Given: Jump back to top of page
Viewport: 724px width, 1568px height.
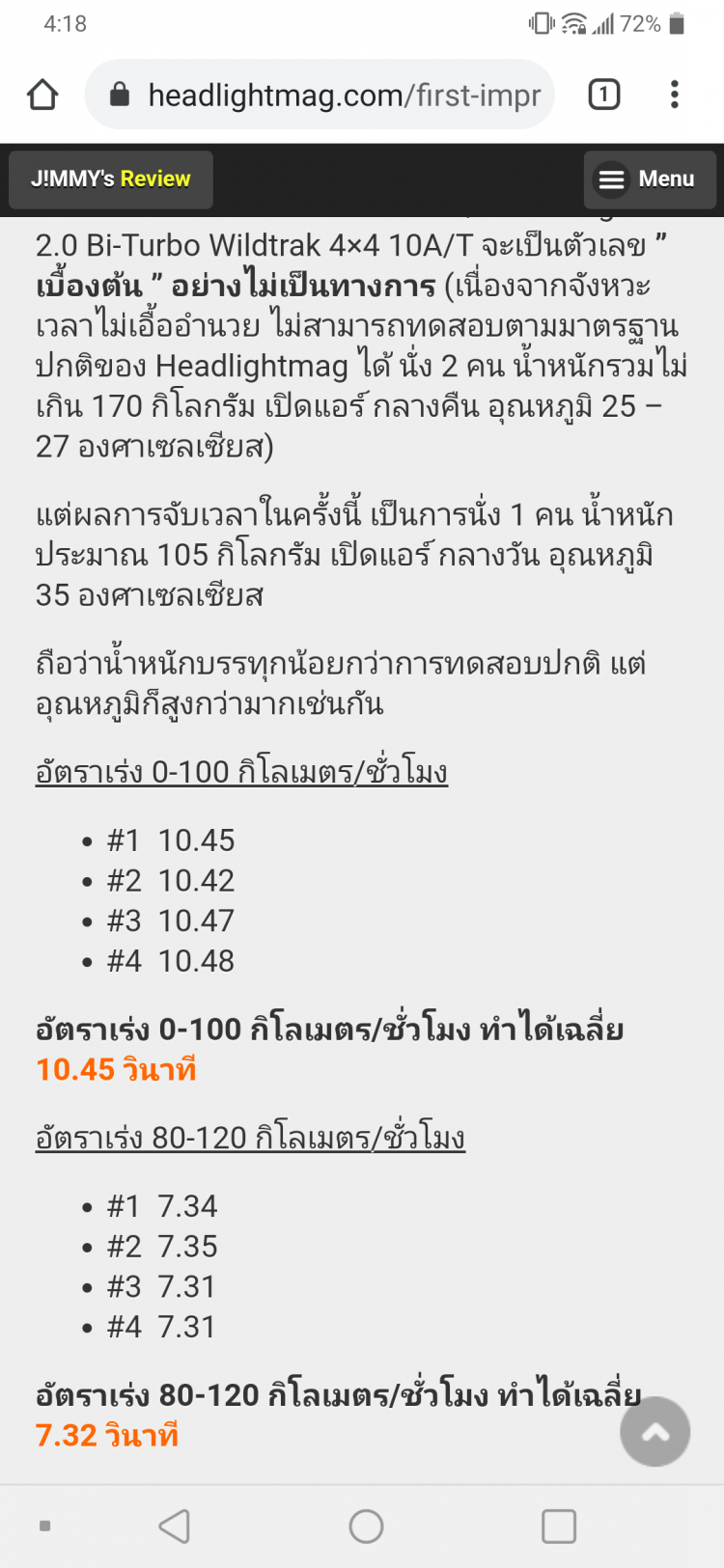Looking at the screenshot, I should [x=655, y=1432].
